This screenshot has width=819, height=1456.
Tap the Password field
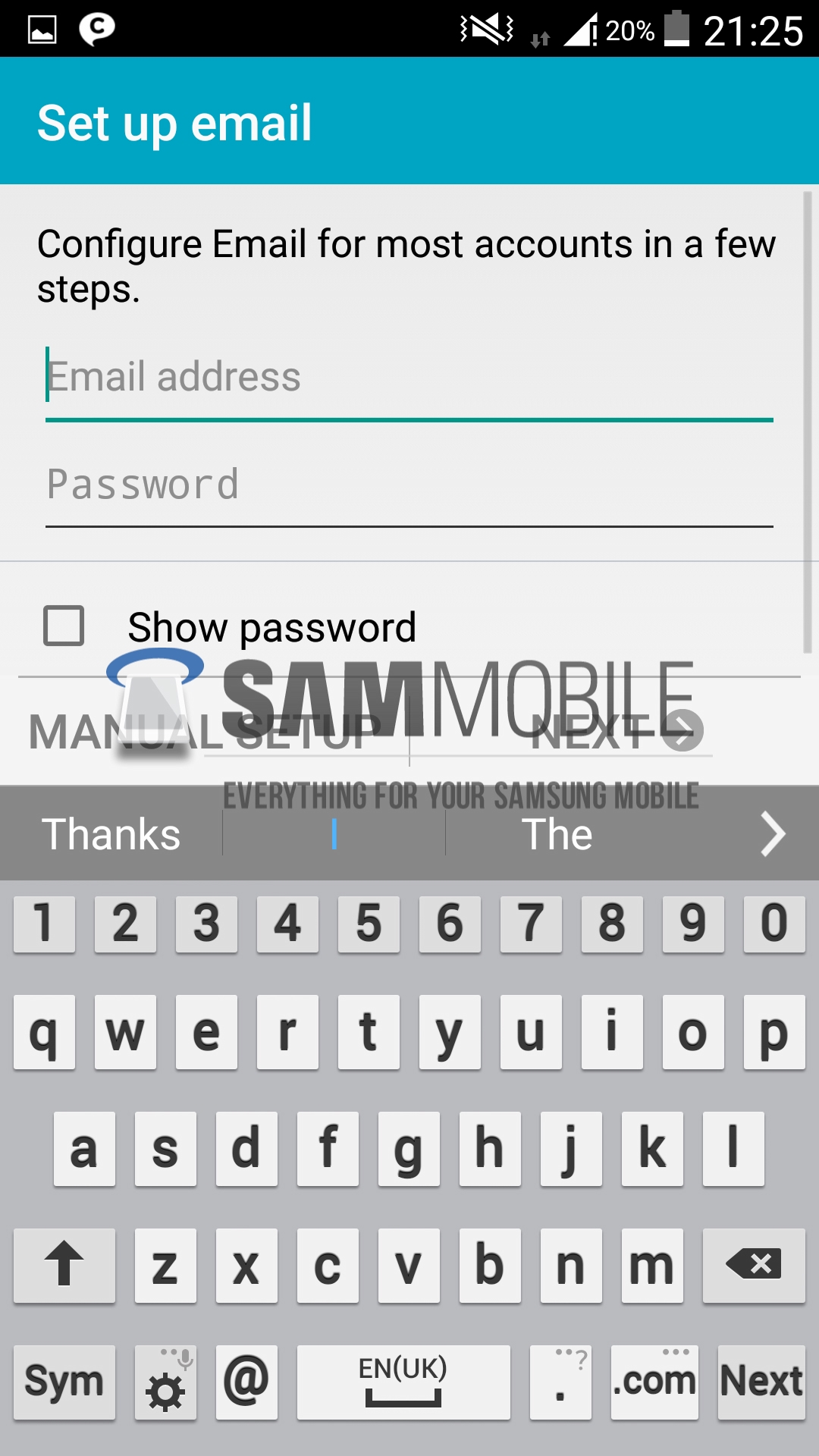tap(409, 485)
